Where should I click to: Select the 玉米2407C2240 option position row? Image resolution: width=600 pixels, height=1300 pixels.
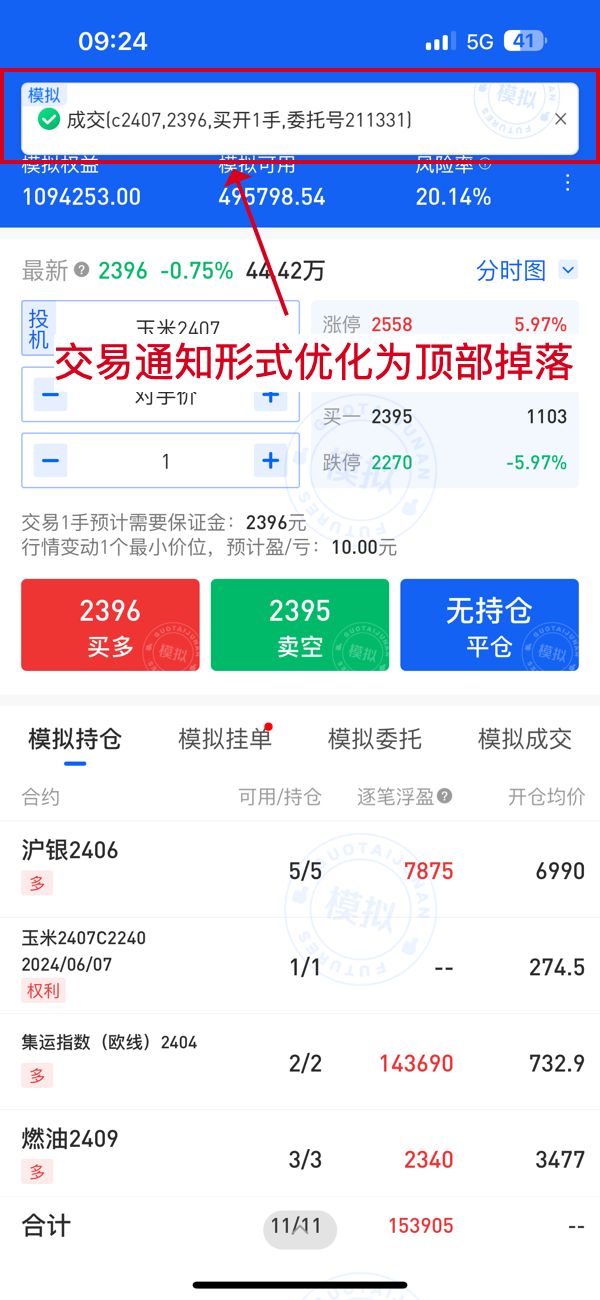point(300,965)
